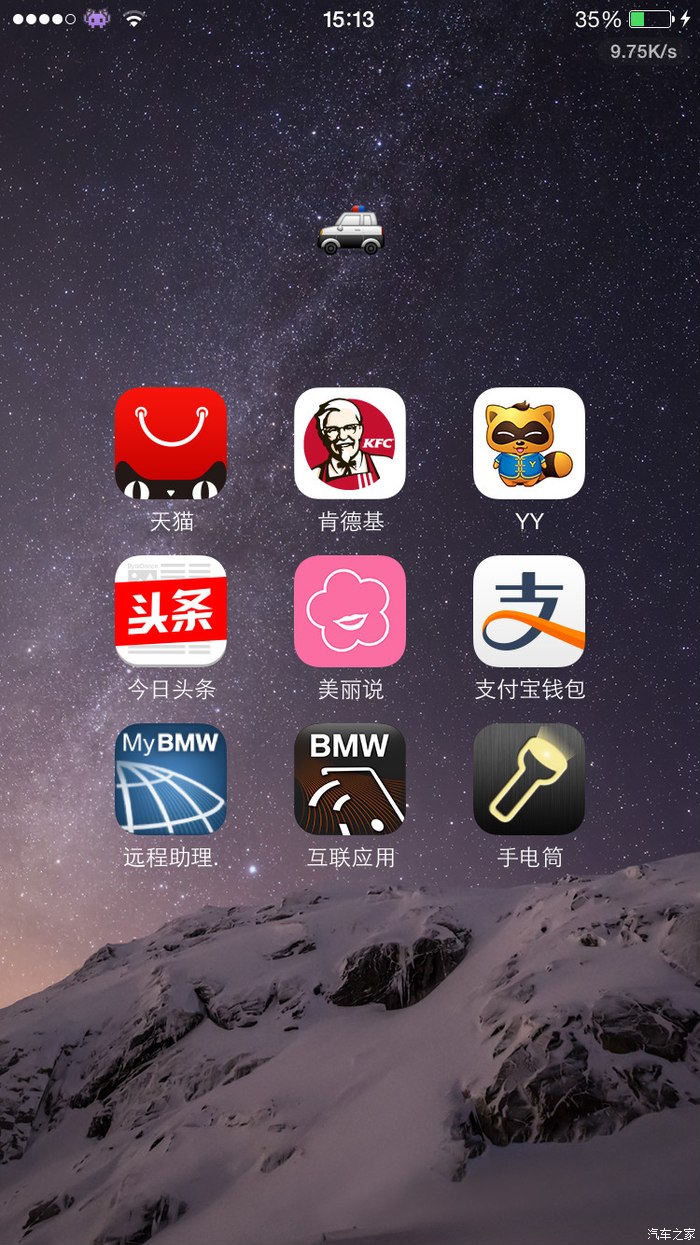This screenshot has width=700, height=1245.
Task: Launch the 肯德基 KFC app
Action: click(x=350, y=443)
